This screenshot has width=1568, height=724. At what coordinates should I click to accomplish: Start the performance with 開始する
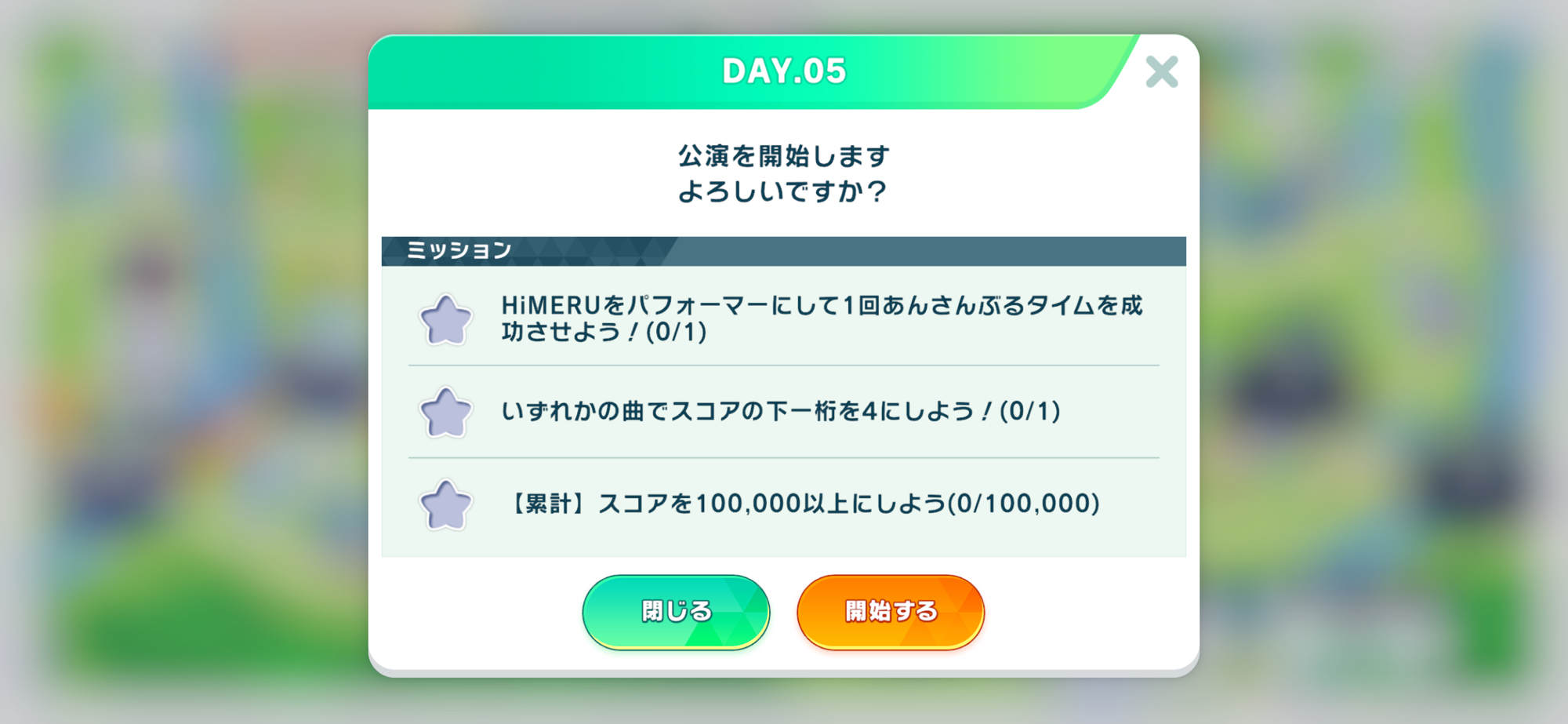point(891,611)
